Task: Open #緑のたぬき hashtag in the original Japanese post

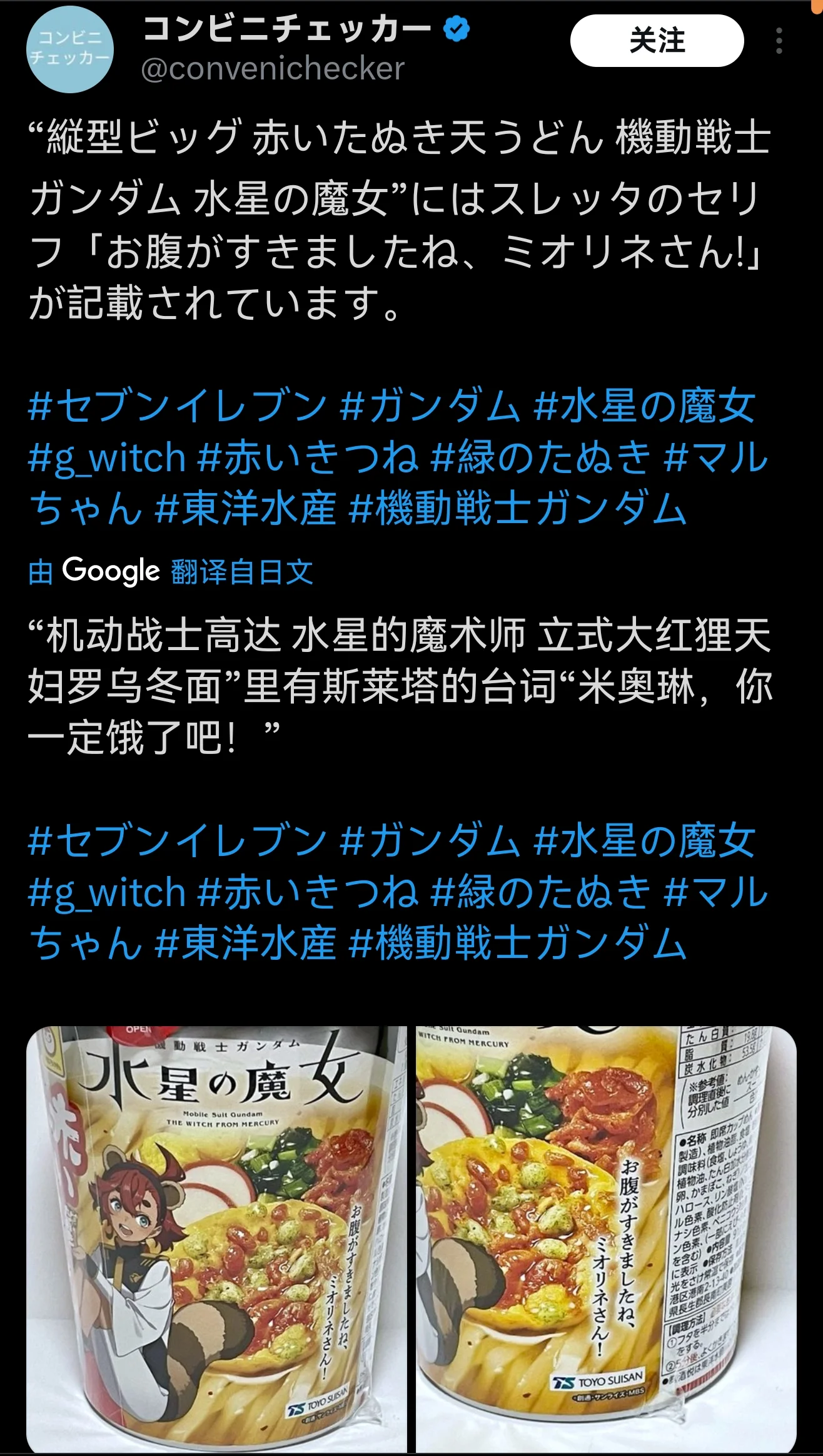Action: coord(541,457)
